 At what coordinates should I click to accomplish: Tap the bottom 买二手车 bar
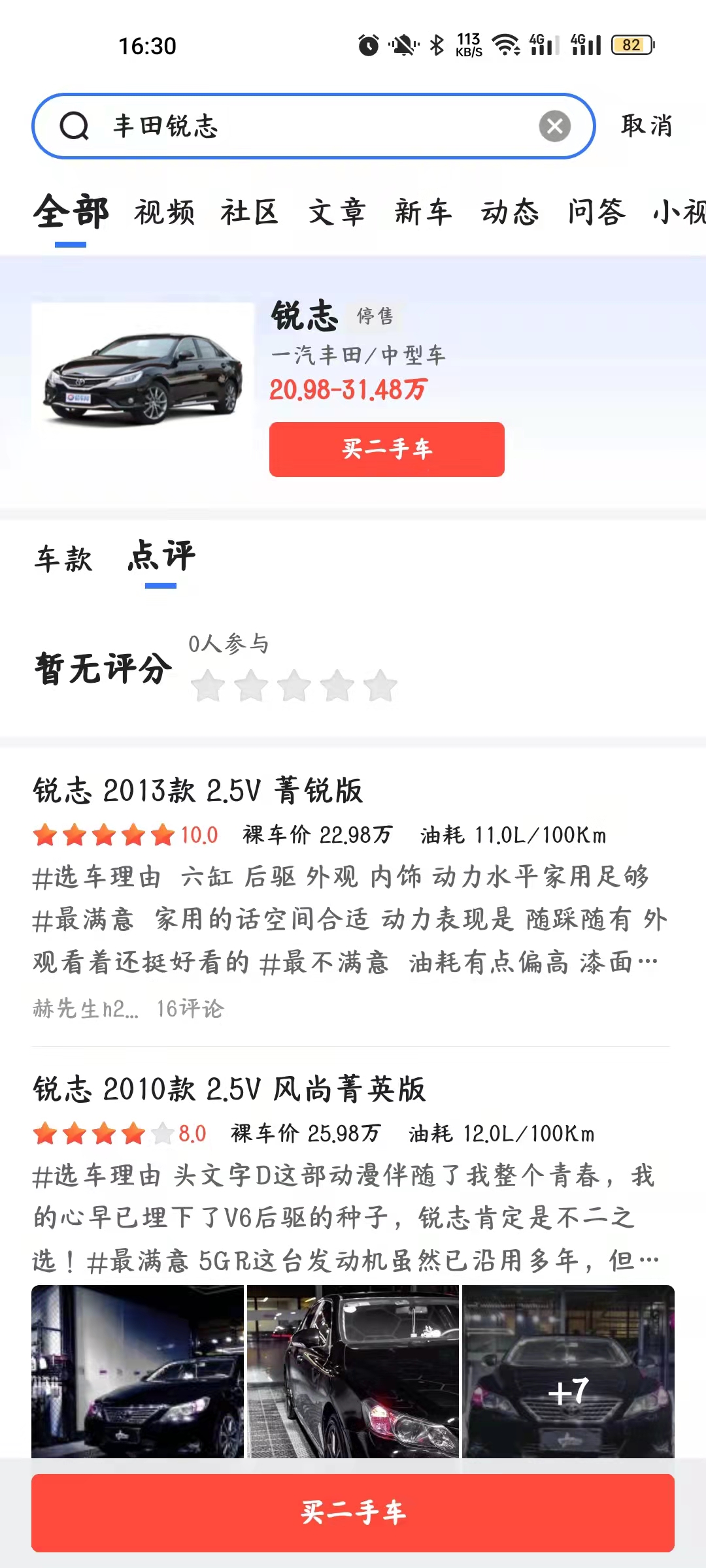353,1512
